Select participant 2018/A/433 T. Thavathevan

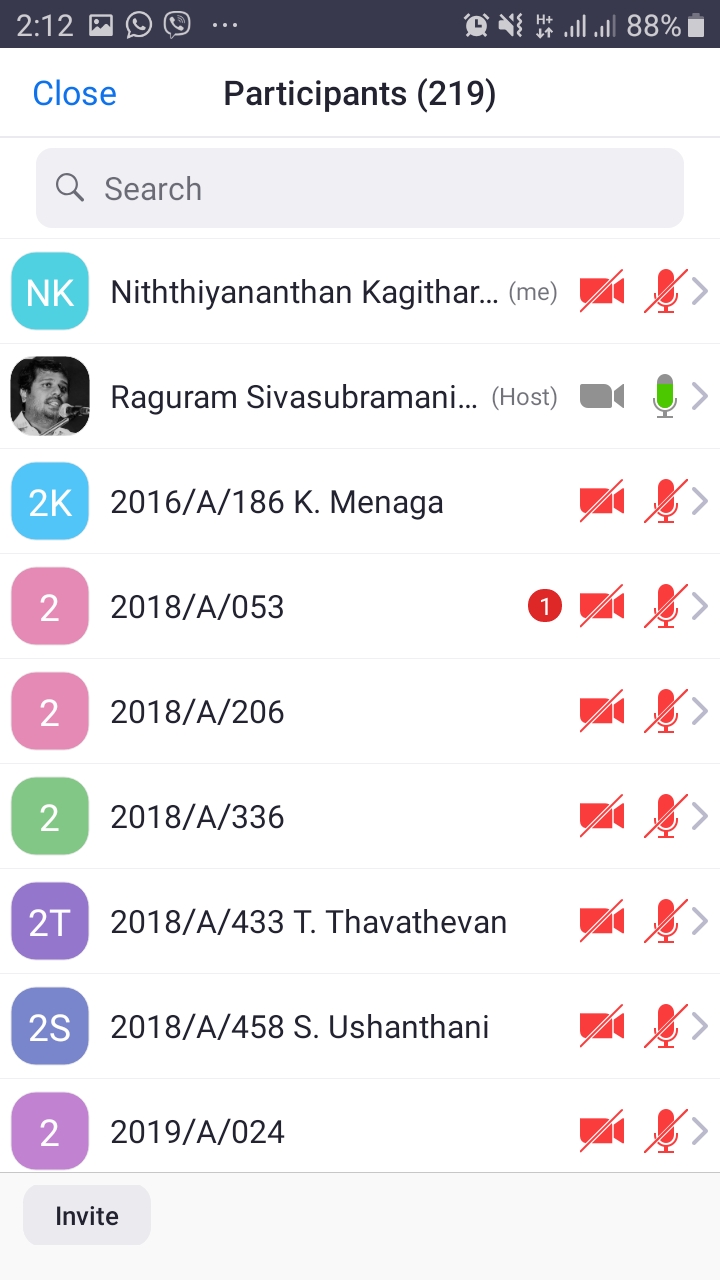click(x=360, y=921)
